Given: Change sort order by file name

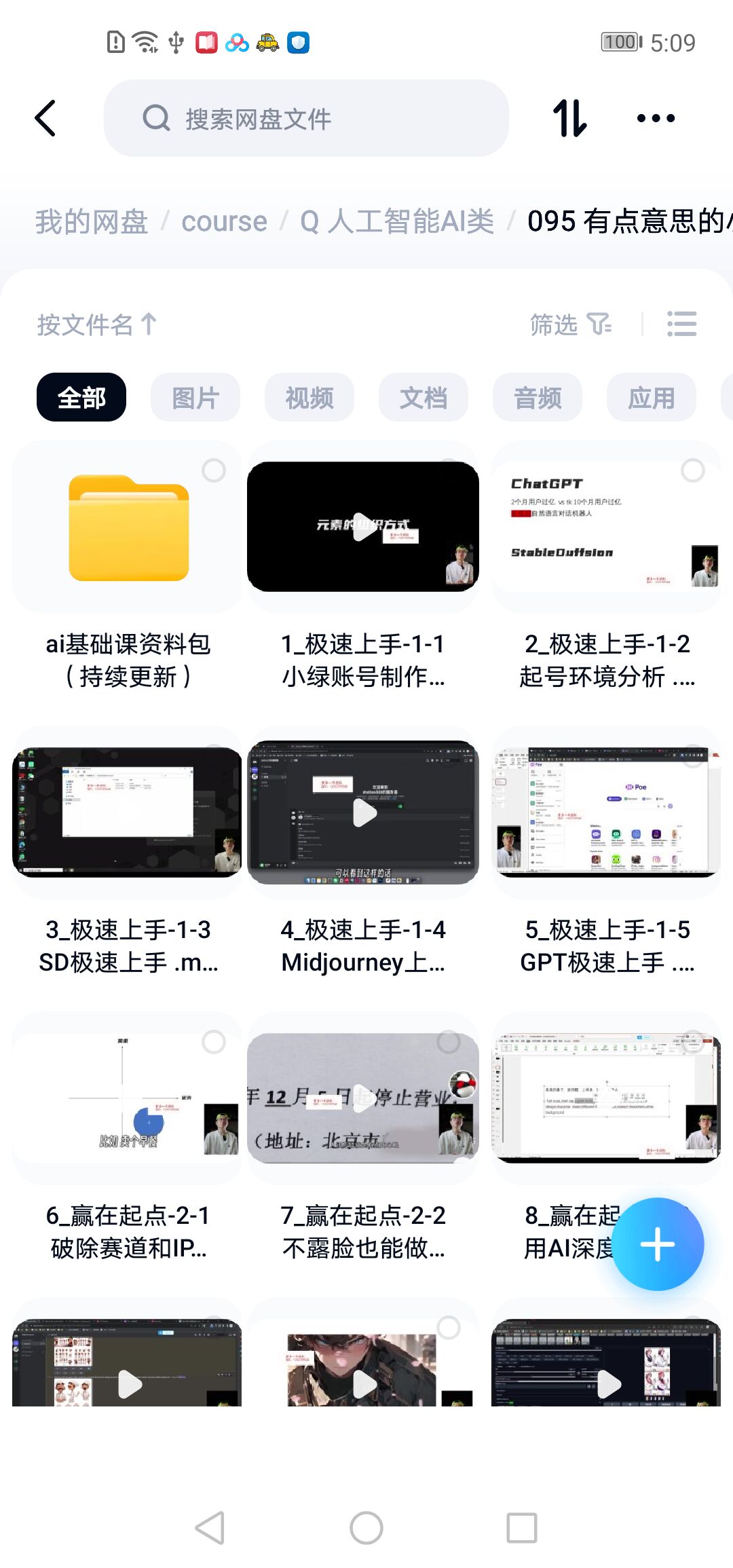Looking at the screenshot, I should coord(96,324).
